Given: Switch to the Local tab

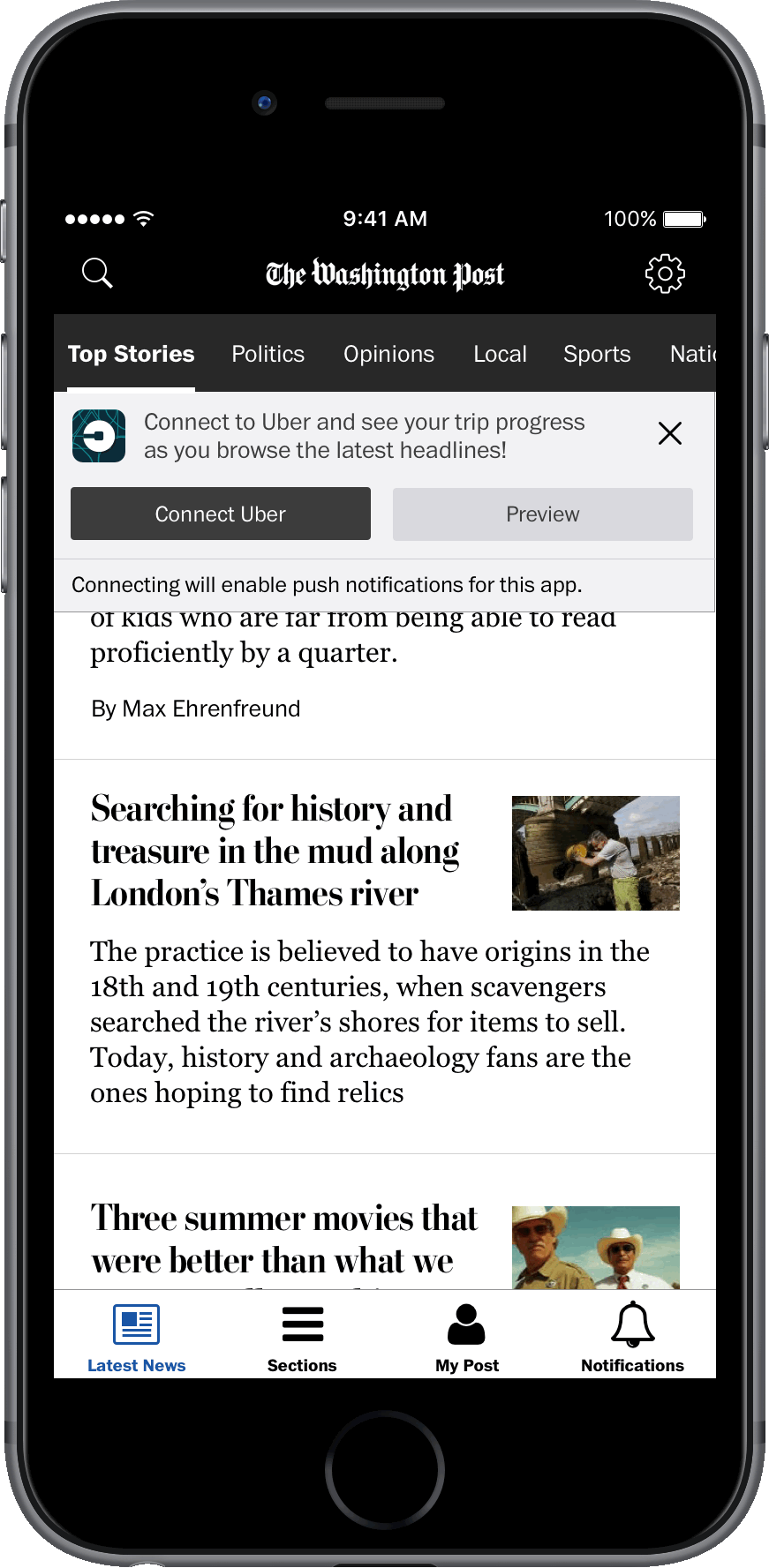Looking at the screenshot, I should pyautogui.click(x=500, y=354).
